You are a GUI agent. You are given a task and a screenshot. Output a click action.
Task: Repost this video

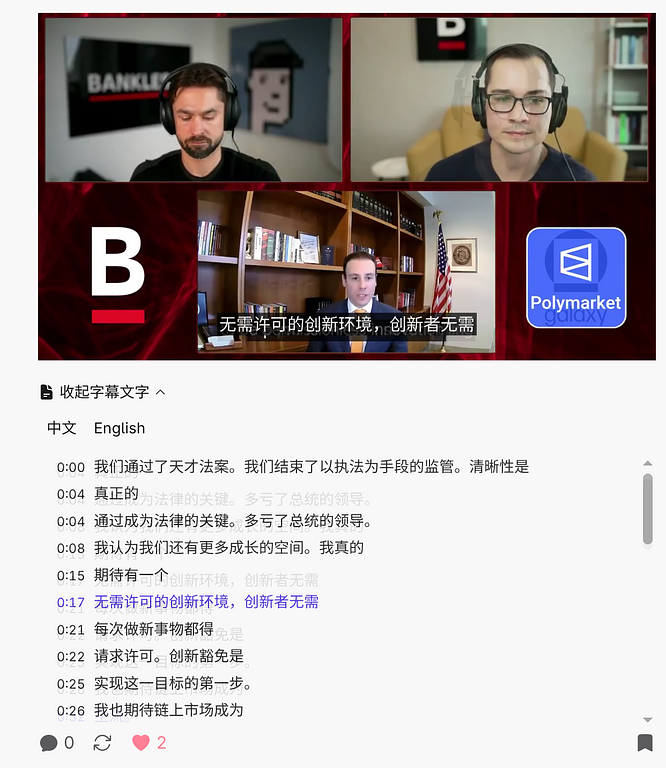pos(102,743)
